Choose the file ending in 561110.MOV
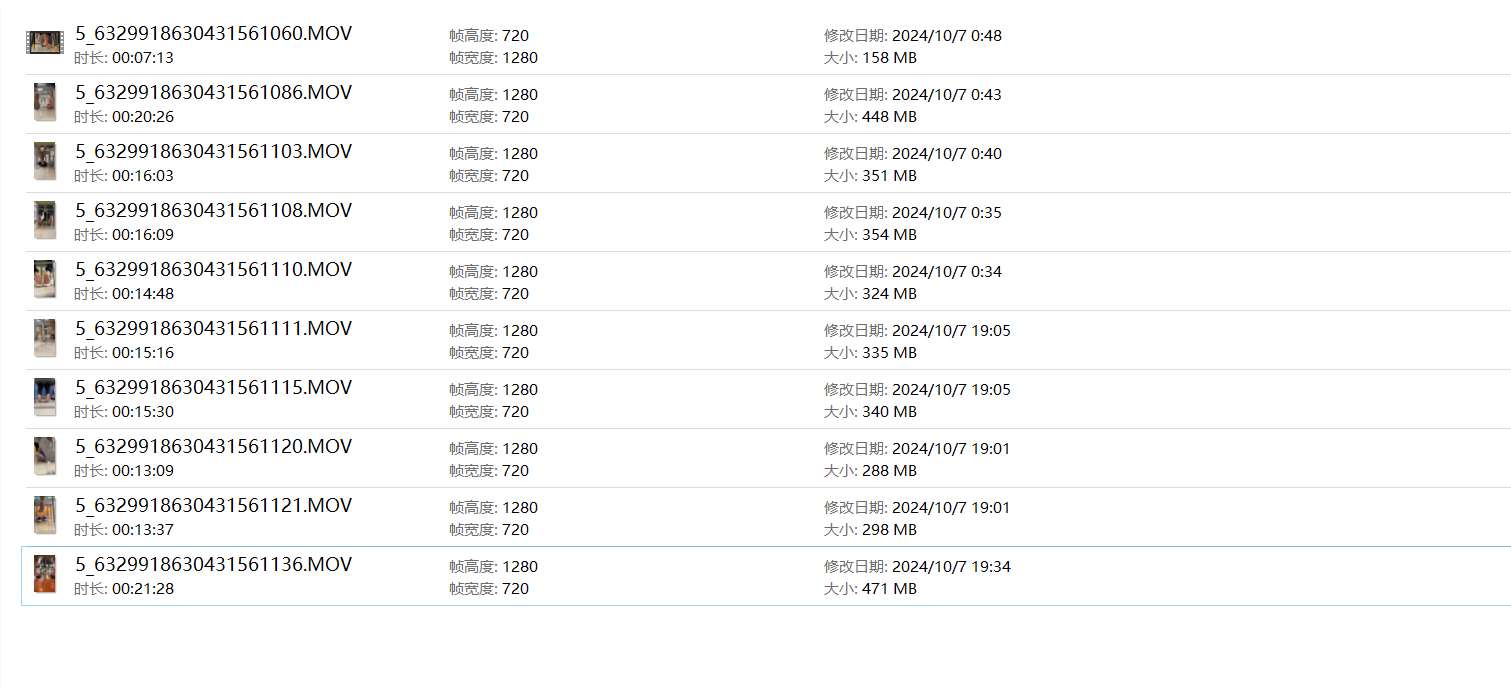Image resolution: width=1511 pixels, height=690 pixels. (213, 270)
